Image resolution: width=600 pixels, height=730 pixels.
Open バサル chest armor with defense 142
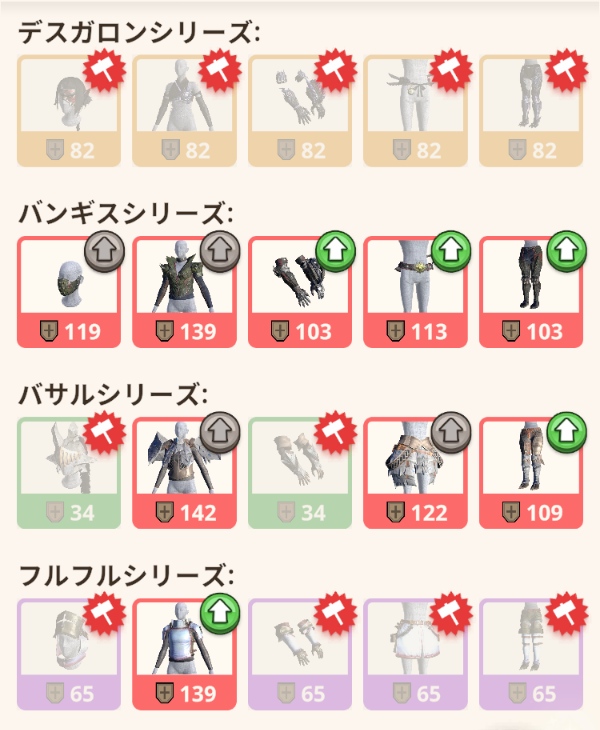183,473
